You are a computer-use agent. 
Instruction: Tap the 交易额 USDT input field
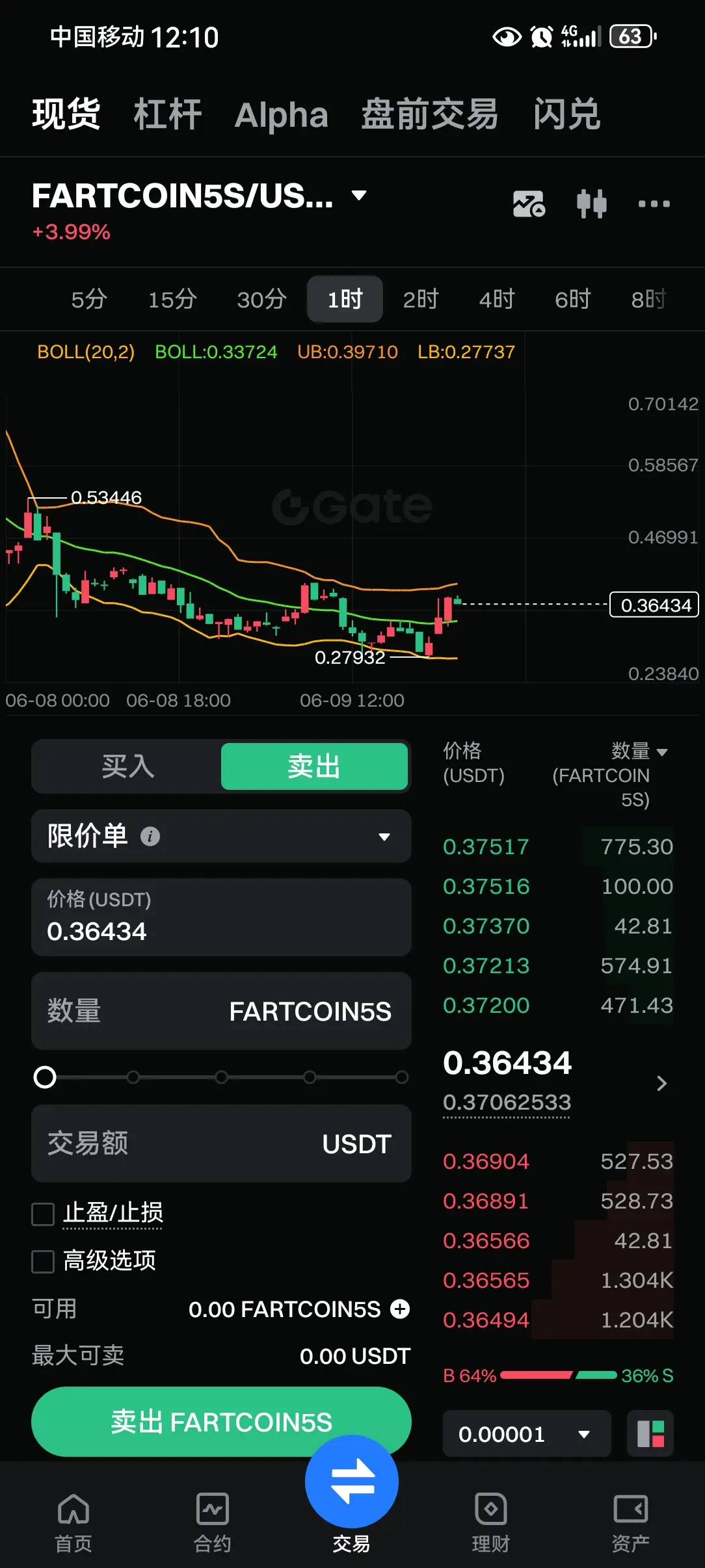click(x=221, y=1143)
